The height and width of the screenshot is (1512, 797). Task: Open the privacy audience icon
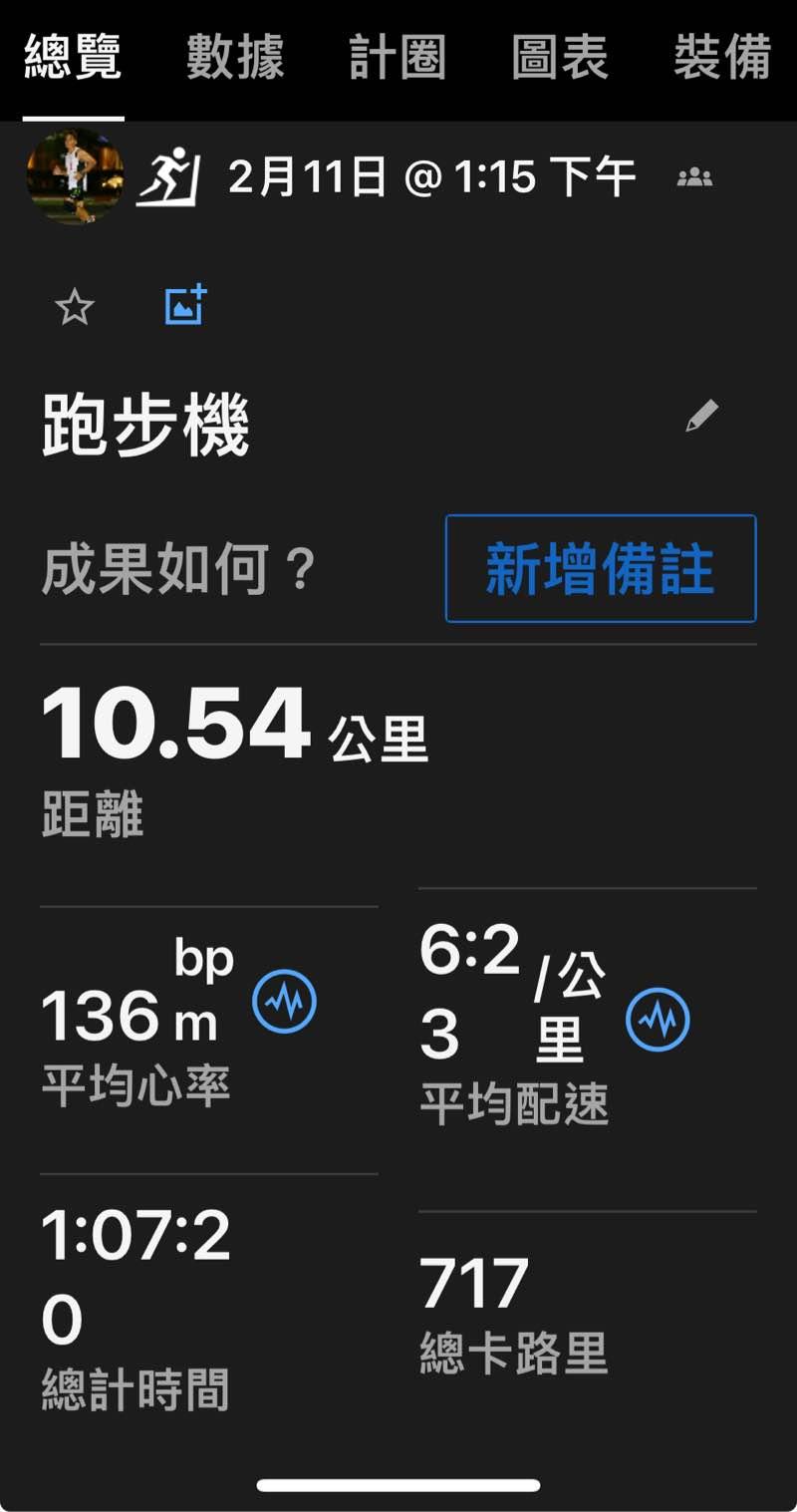coord(694,178)
